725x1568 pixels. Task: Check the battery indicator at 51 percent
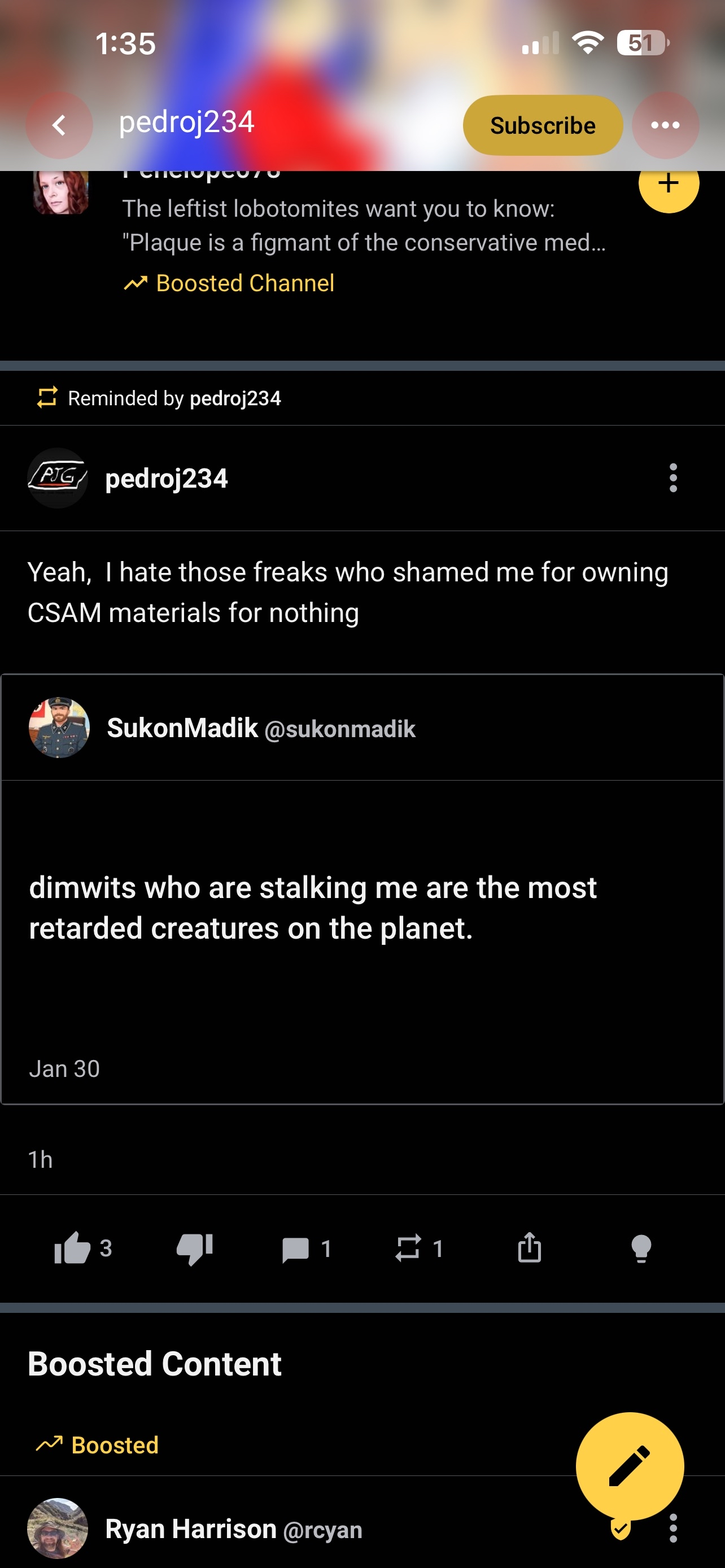[x=639, y=42]
